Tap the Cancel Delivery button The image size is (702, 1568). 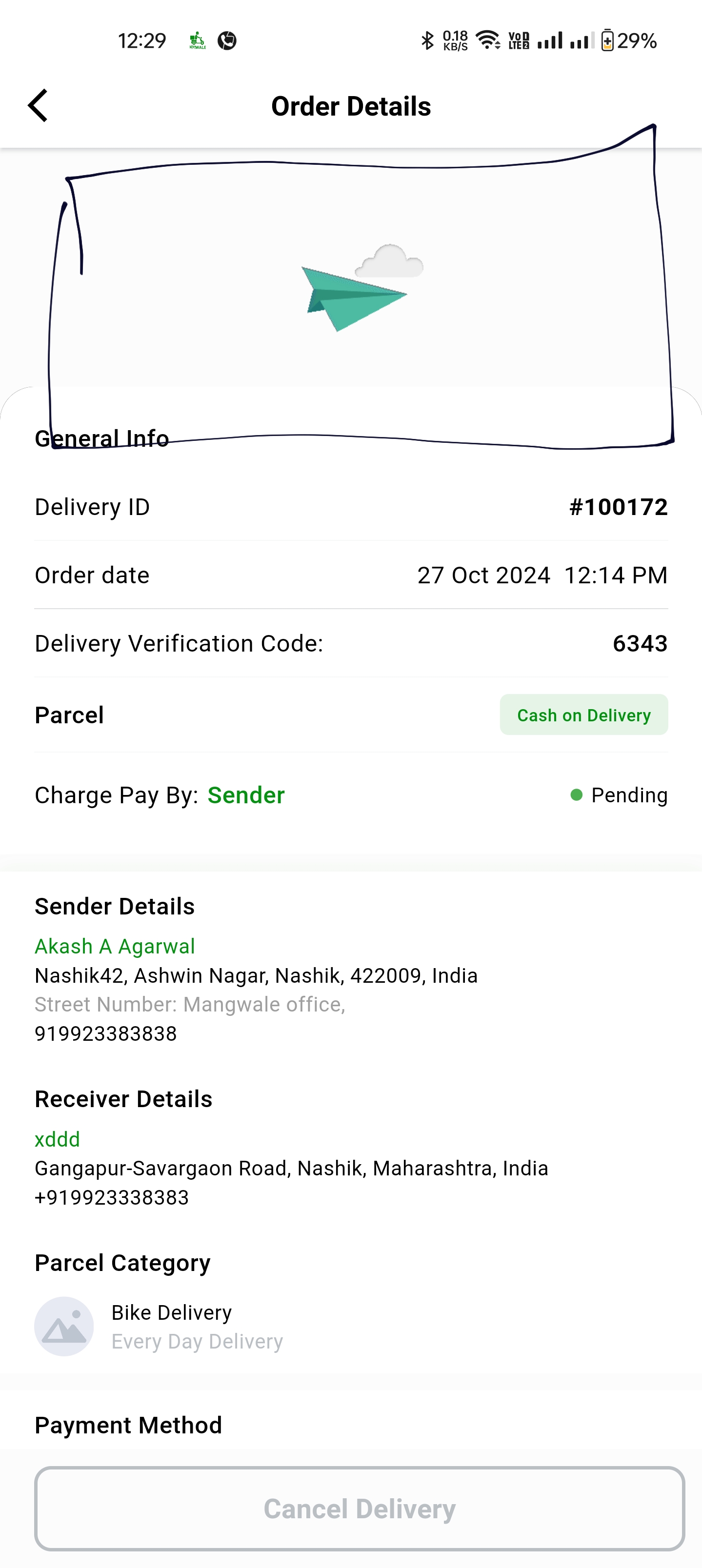click(x=359, y=1508)
